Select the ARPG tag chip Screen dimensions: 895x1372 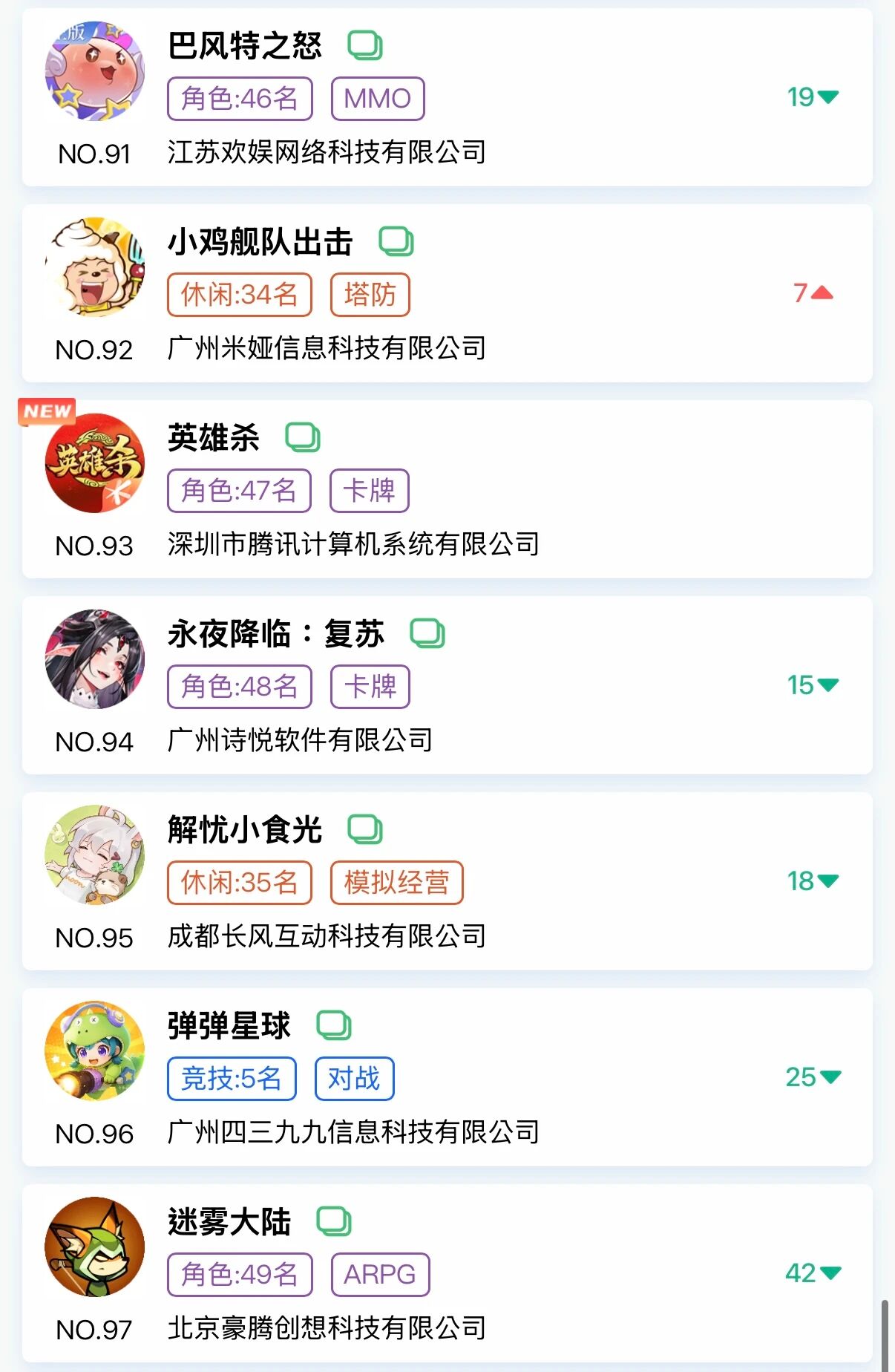pos(379,1275)
